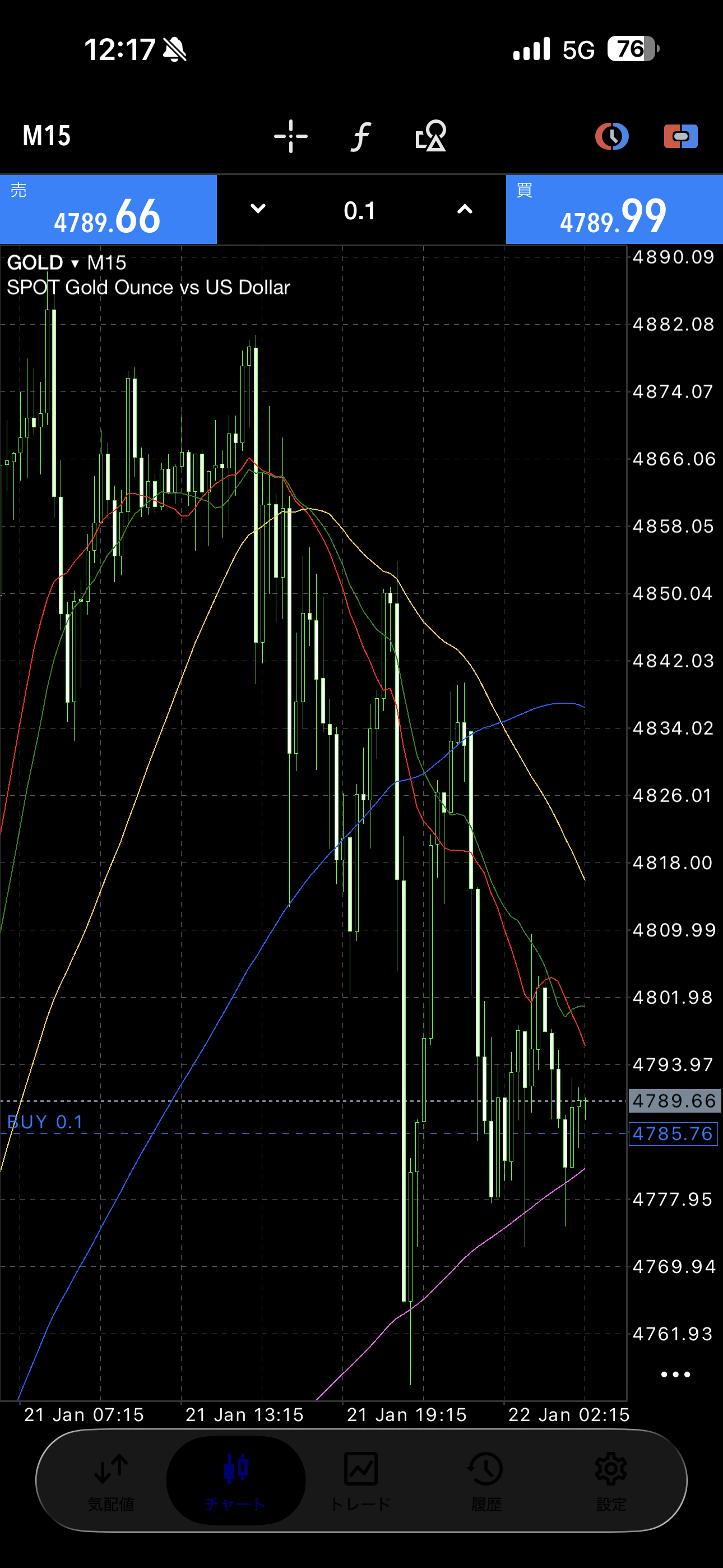Open the M15 timeframe selector
723x1568 pixels.
47,135
